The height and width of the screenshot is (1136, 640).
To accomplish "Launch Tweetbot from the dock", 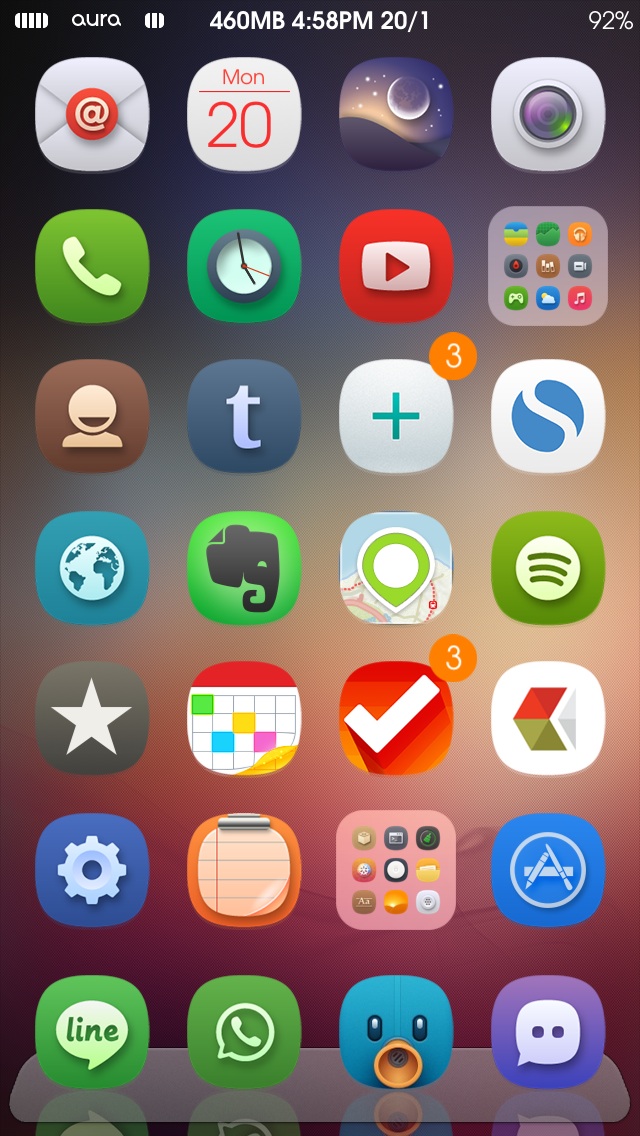I will click(396, 1032).
